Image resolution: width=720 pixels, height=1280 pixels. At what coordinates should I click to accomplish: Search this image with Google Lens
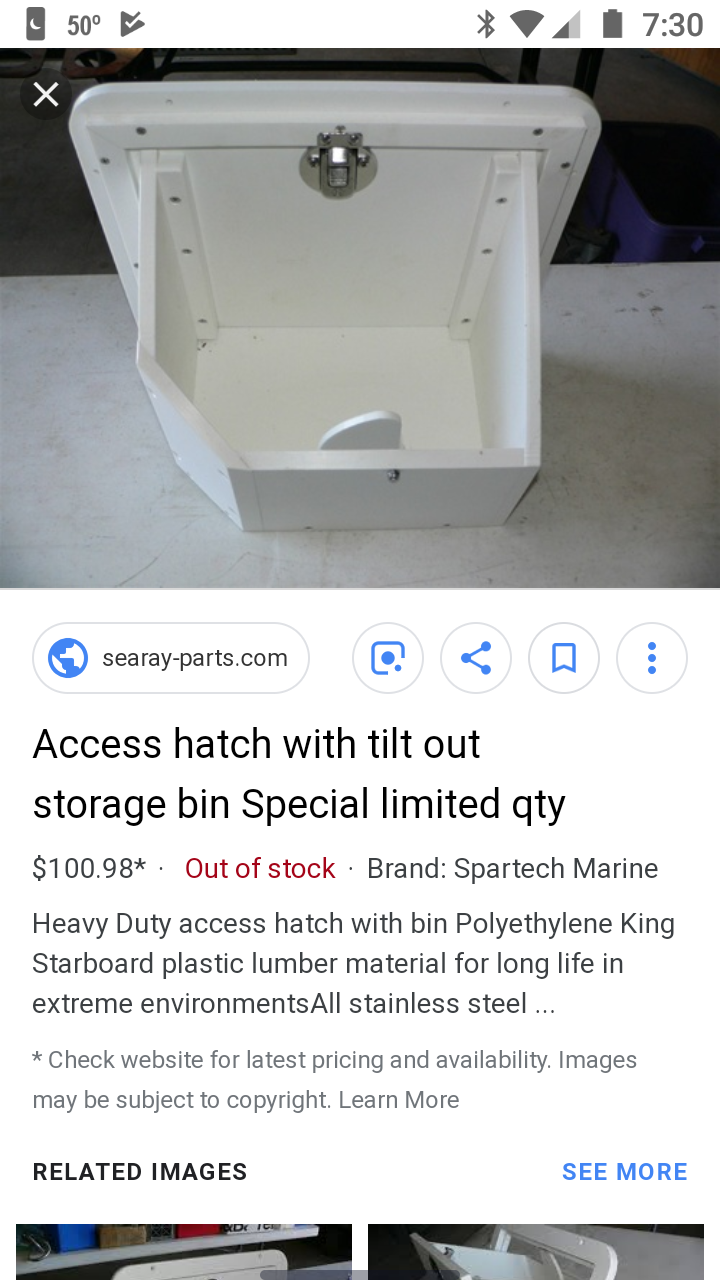pos(388,658)
